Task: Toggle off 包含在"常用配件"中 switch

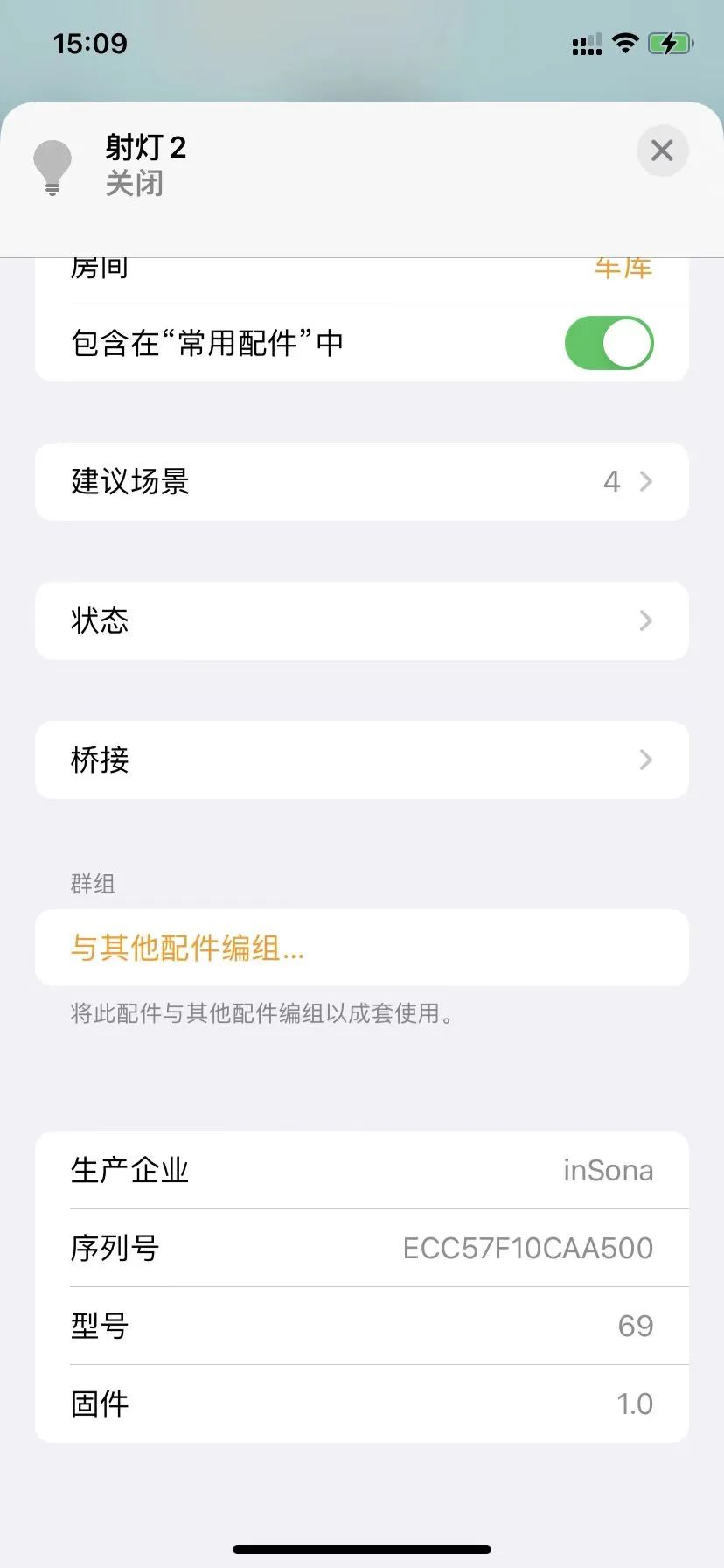Action: pos(609,343)
